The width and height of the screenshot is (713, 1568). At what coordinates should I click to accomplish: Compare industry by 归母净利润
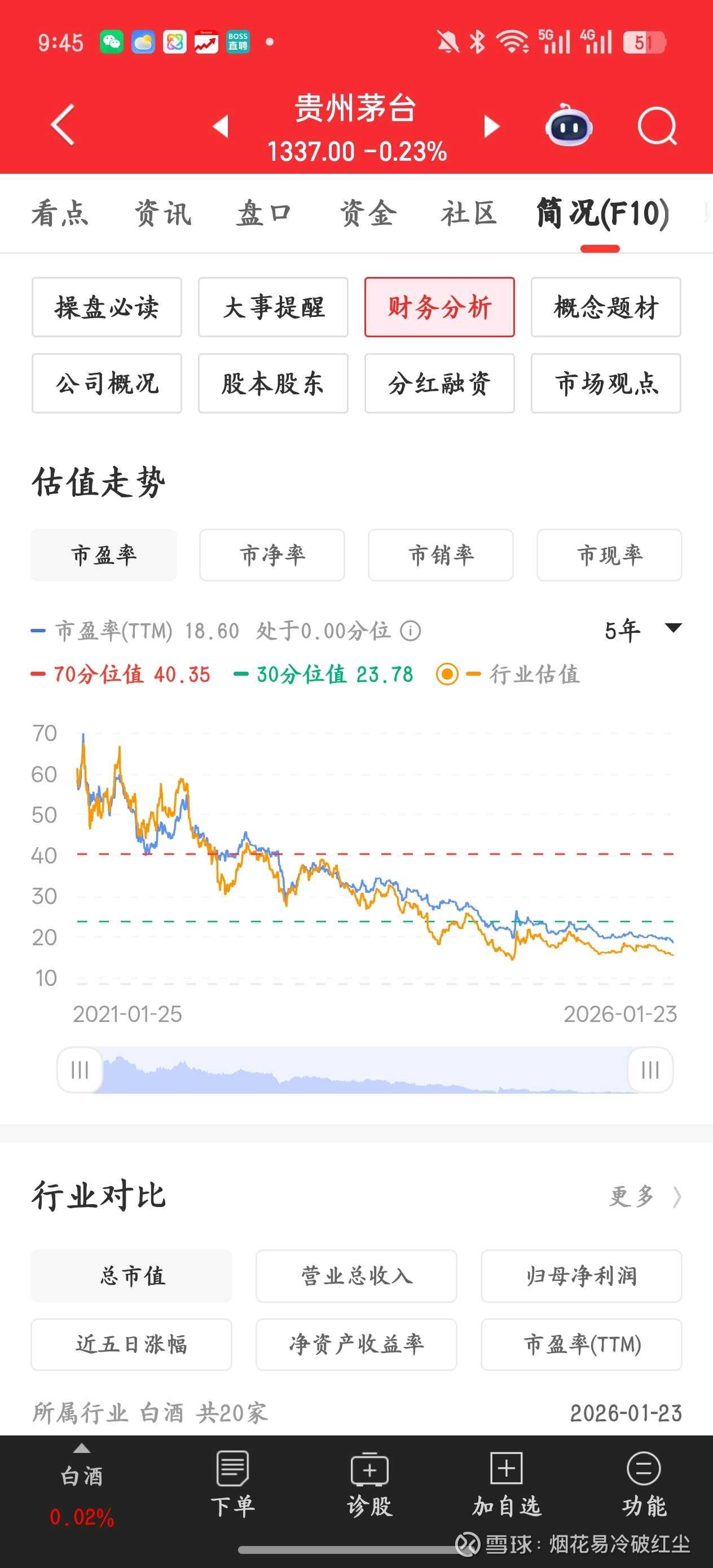pyautogui.click(x=581, y=1276)
